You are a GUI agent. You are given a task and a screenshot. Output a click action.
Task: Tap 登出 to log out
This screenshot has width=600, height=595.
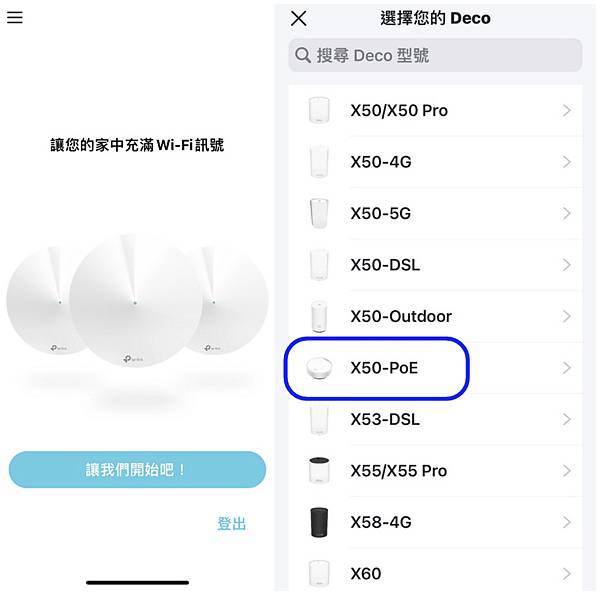231,523
